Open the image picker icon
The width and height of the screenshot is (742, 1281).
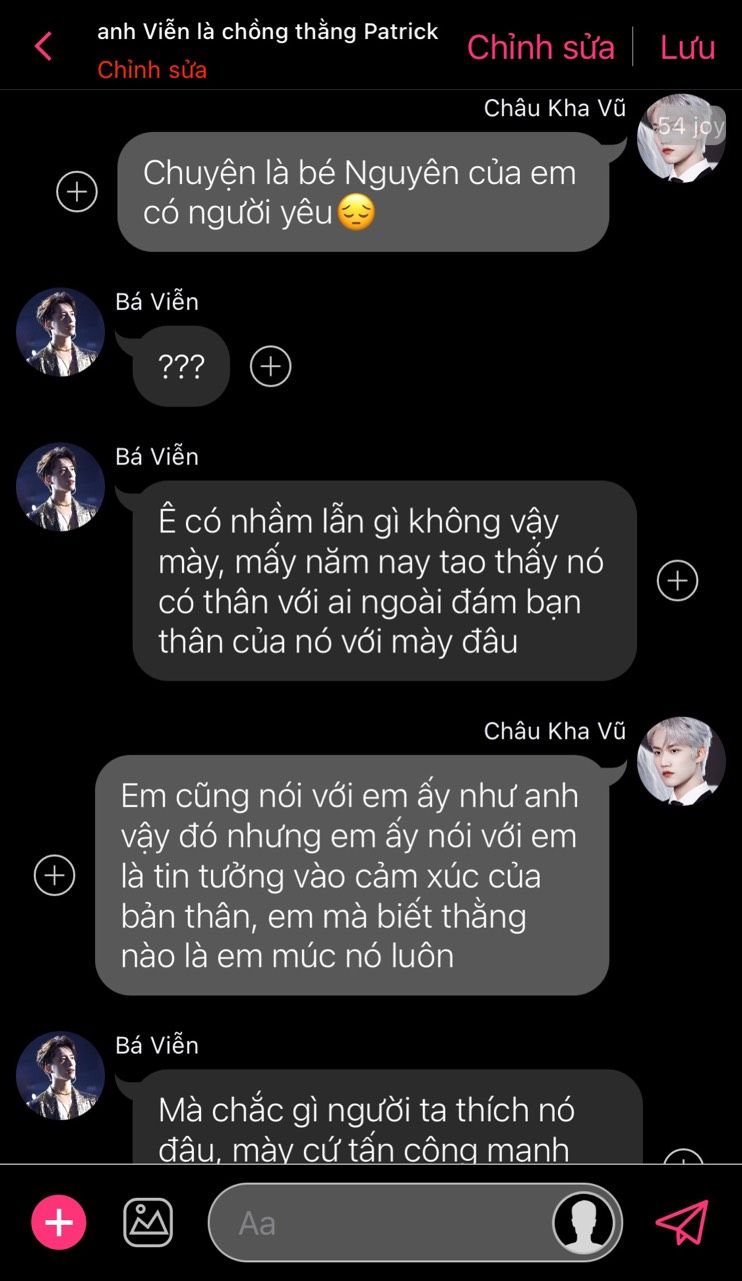click(148, 1222)
